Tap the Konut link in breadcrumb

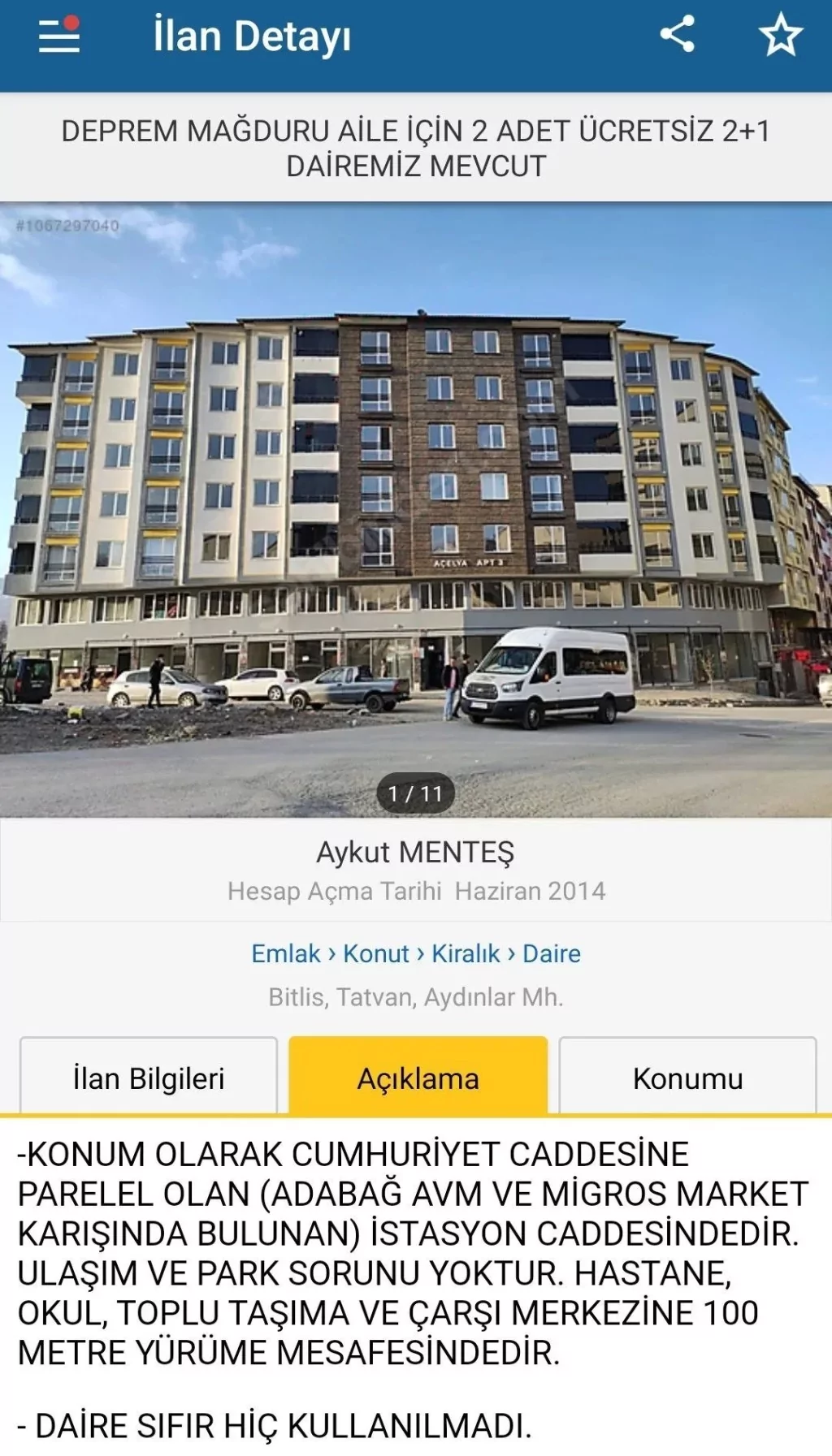[378, 955]
